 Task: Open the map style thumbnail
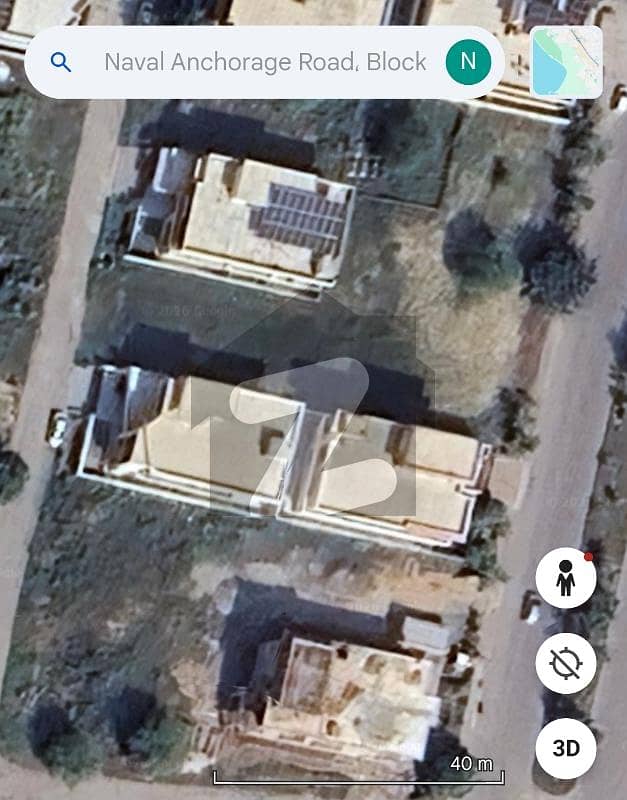(567, 62)
